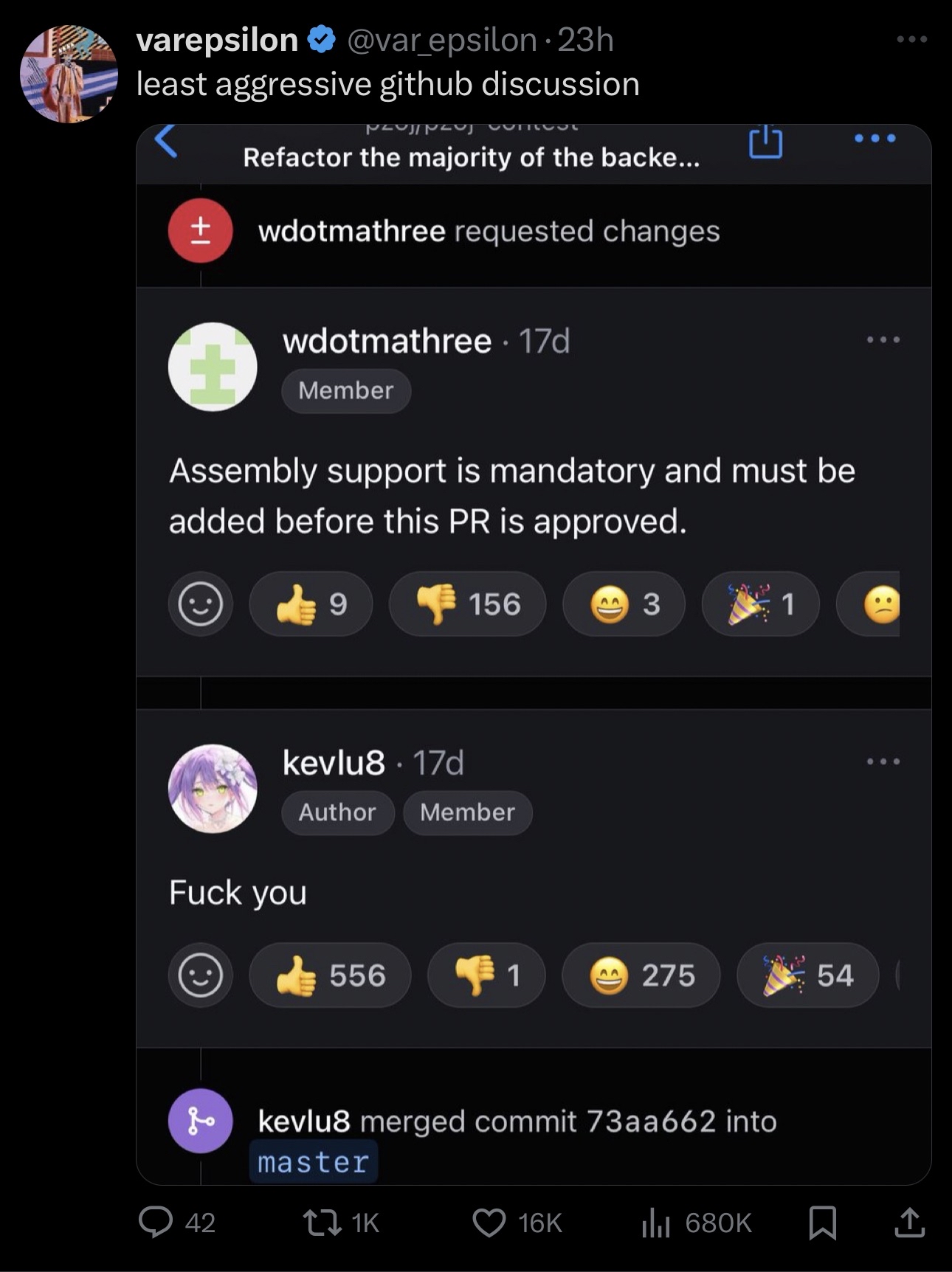Retweet varepsilon's post
This screenshot has width=952, height=1272.
tap(323, 1223)
